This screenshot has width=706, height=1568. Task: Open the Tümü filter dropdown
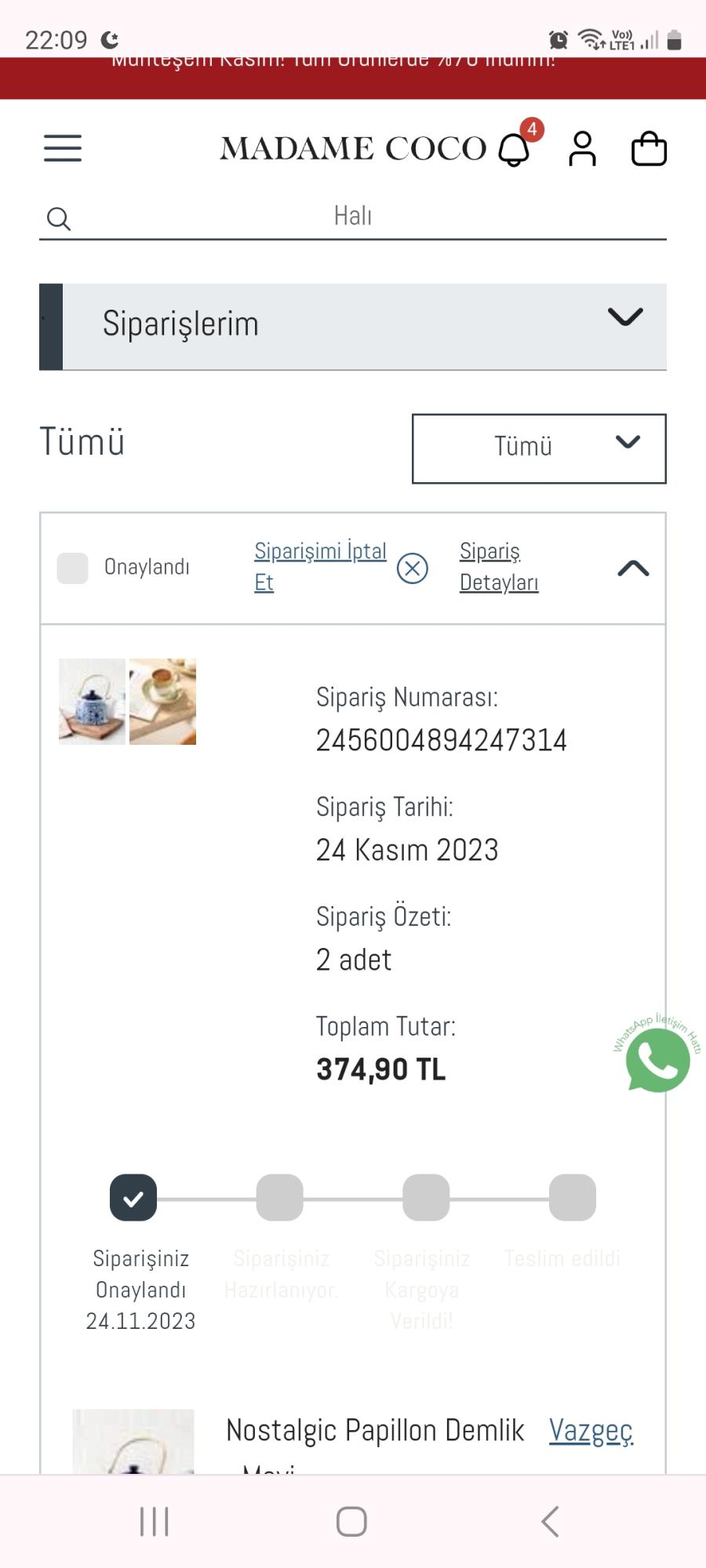tap(539, 448)
